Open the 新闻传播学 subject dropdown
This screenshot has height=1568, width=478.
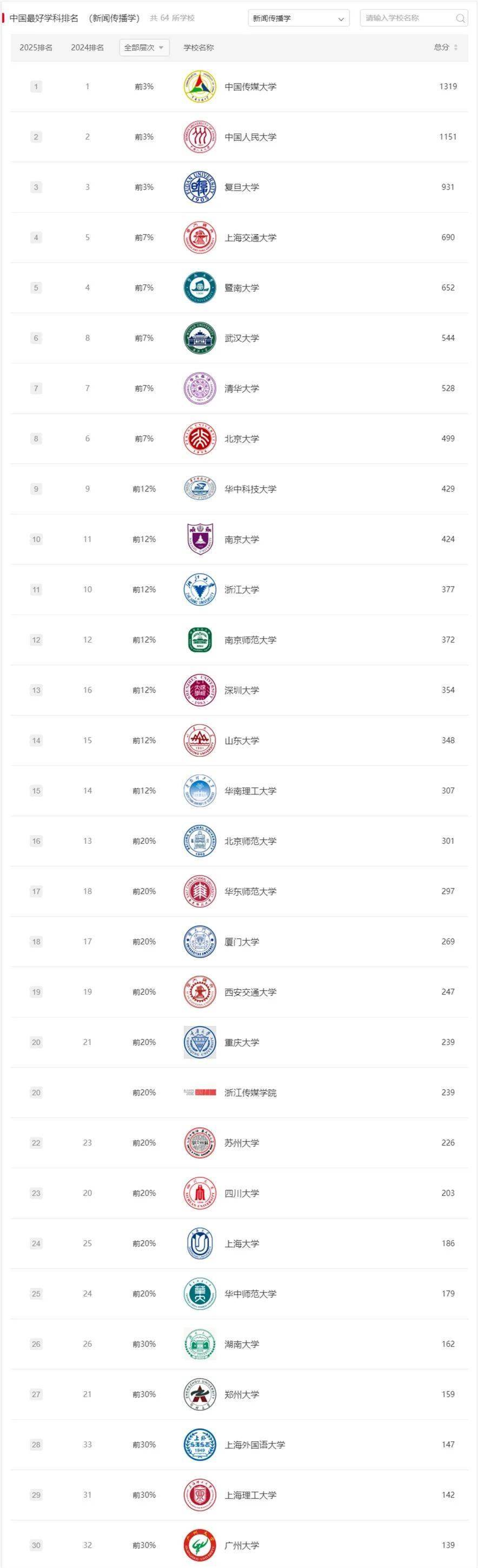coord(298,18)
